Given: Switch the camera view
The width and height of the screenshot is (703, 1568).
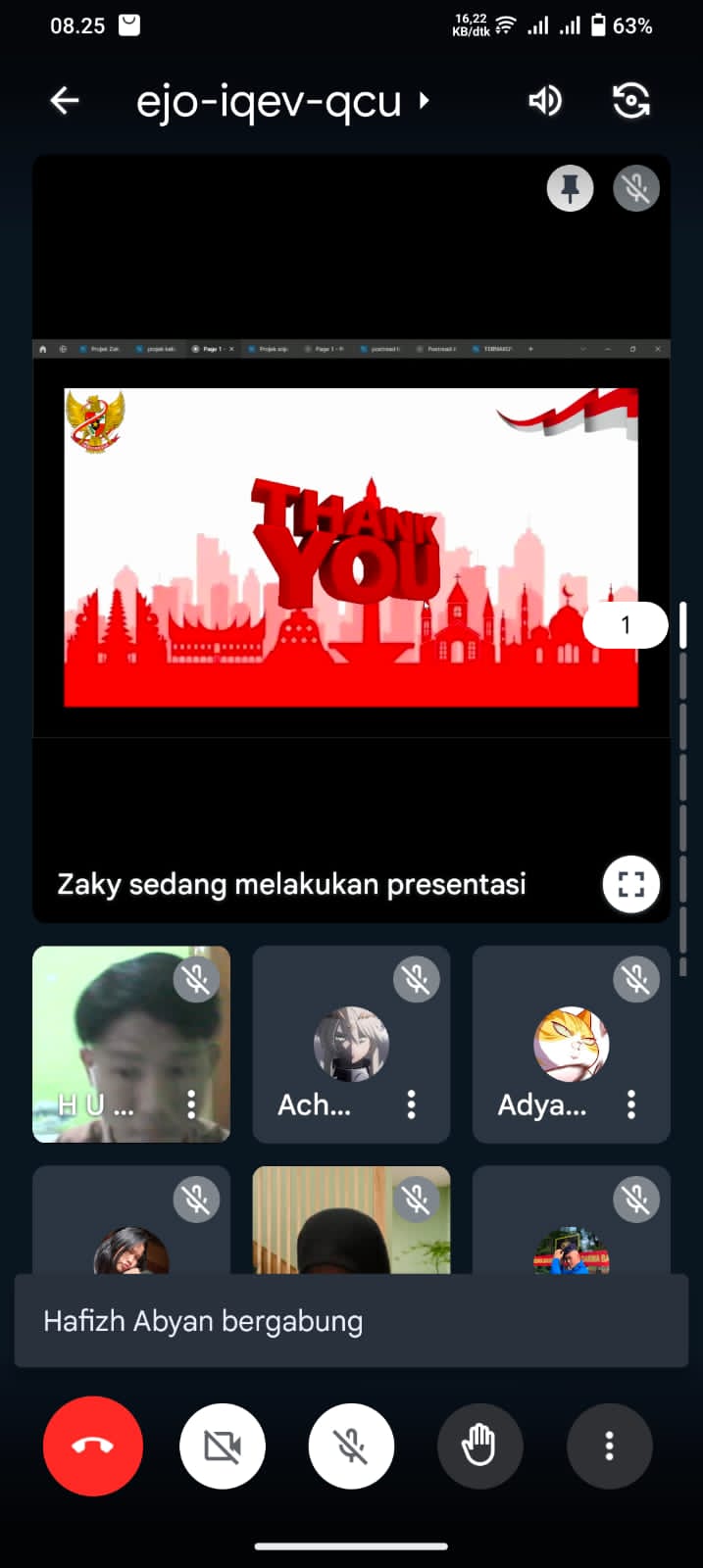Looking at the screenshot, I should [630, 100].
